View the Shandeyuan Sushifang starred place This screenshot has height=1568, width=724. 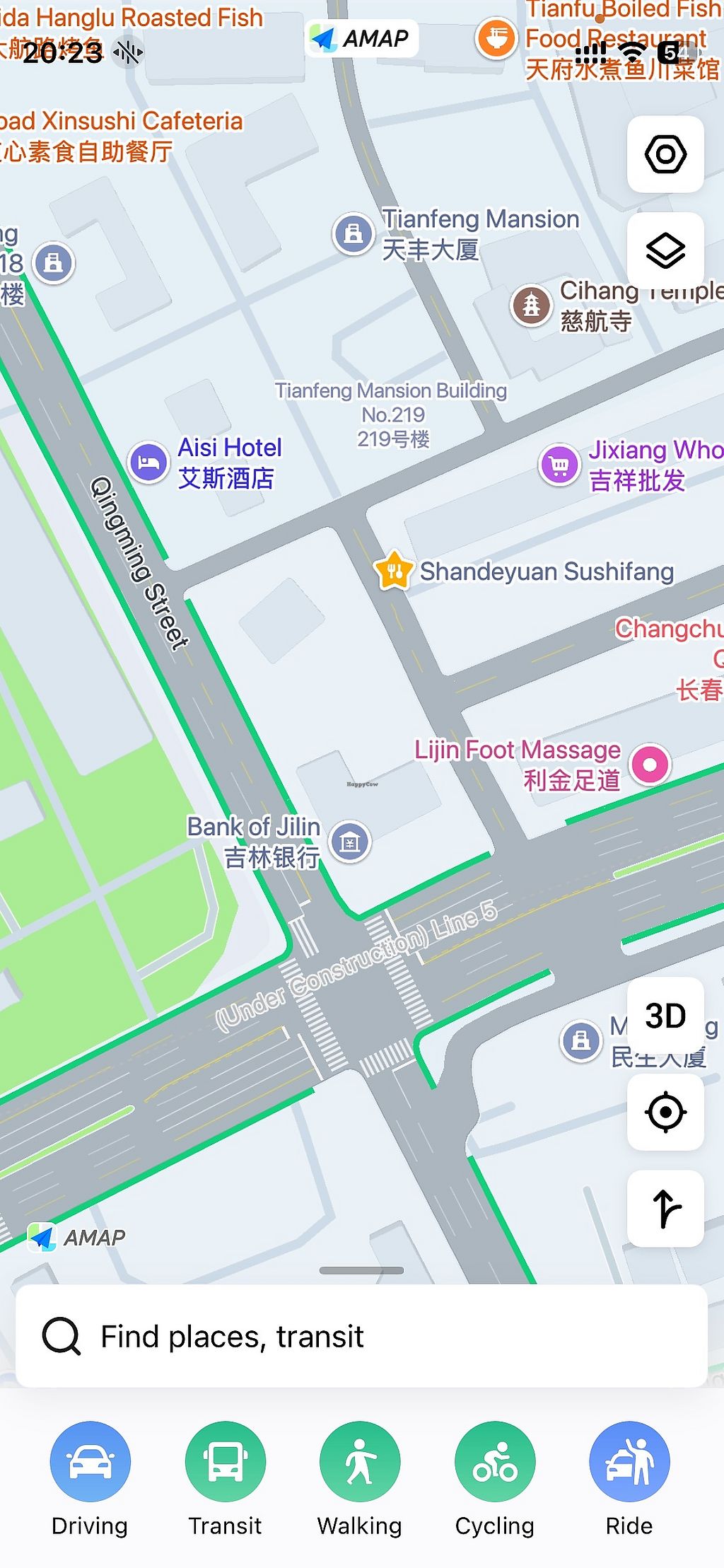click(x=394, y=571)
